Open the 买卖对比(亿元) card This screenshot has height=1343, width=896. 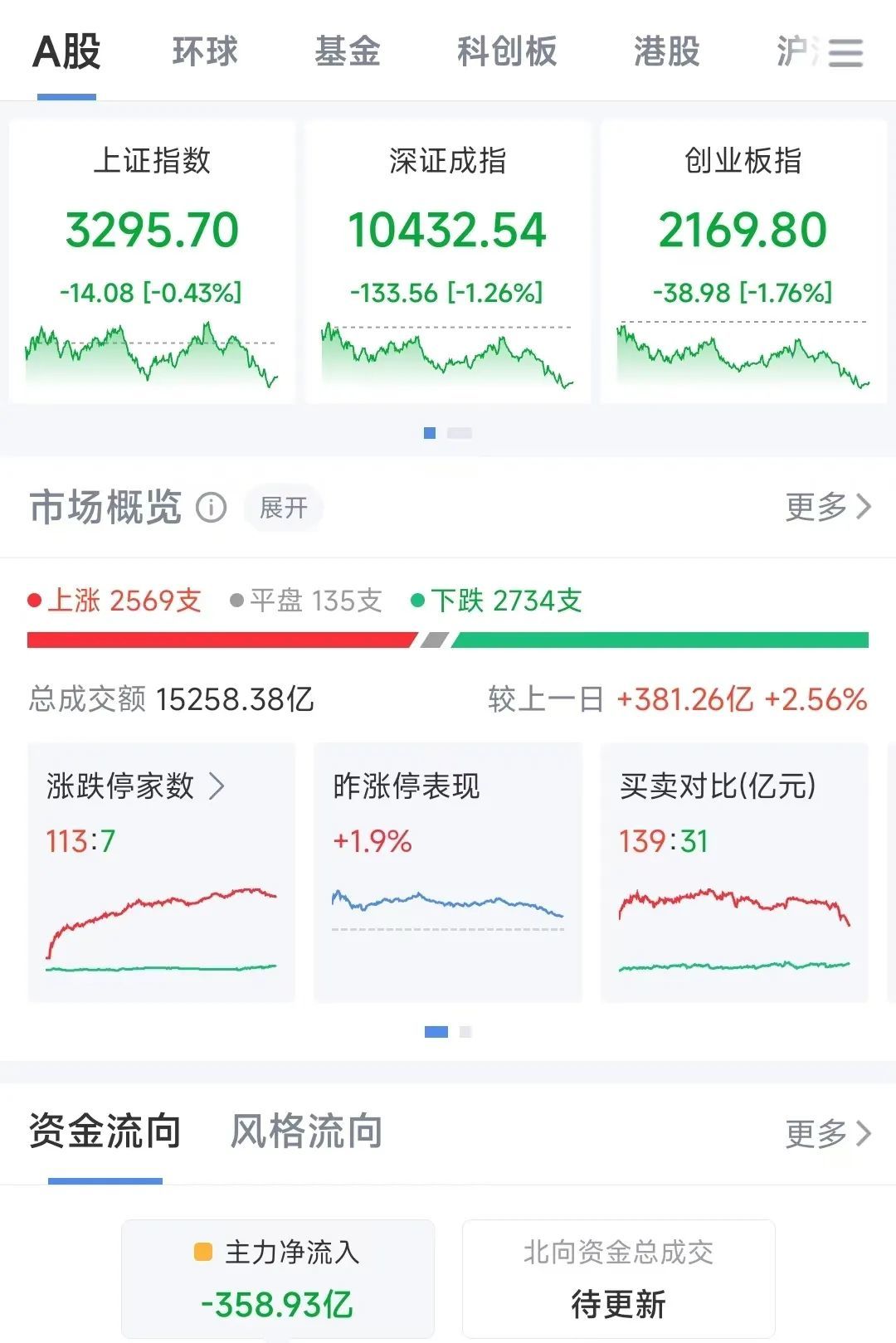(x=734, y=871)
